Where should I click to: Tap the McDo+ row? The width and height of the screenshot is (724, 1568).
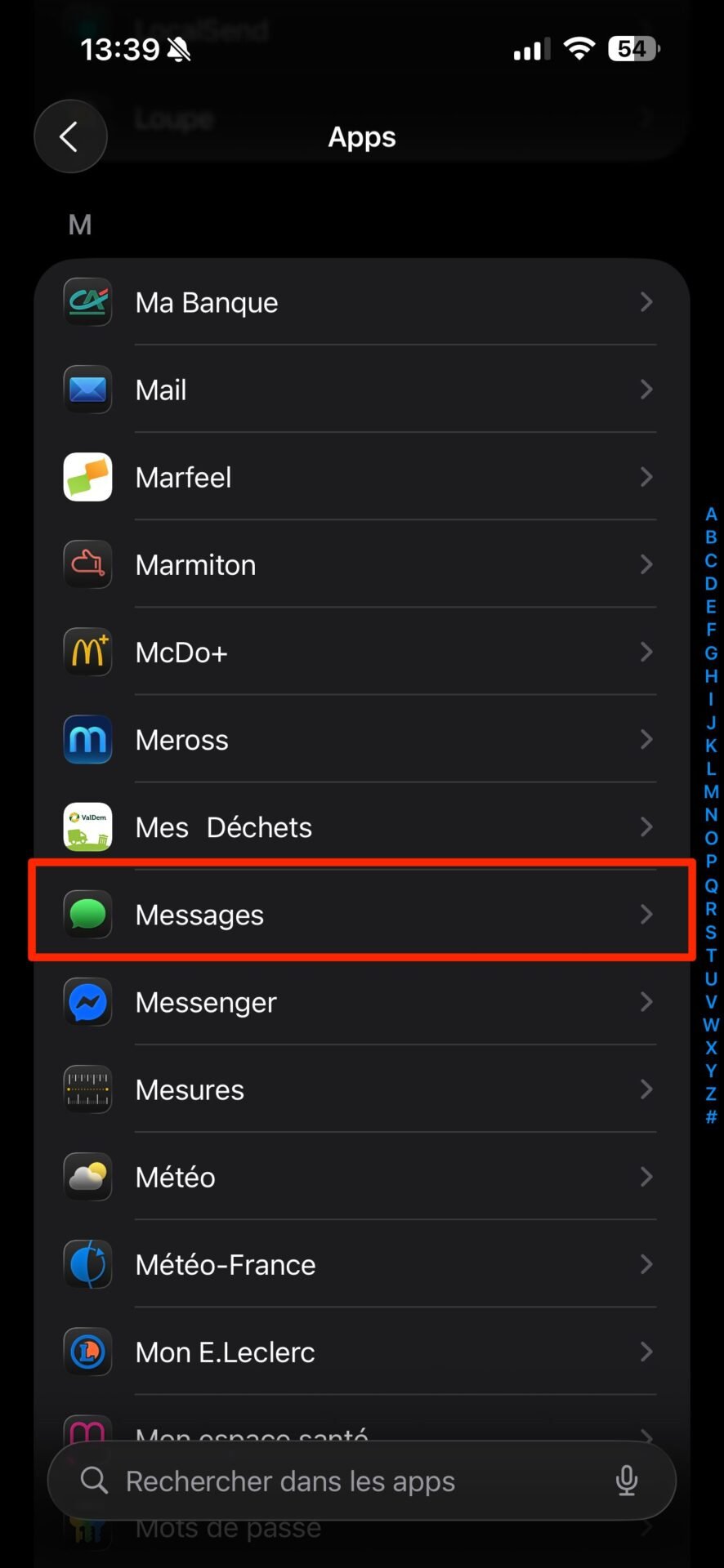pyautogui.click(x=362, y=652)
